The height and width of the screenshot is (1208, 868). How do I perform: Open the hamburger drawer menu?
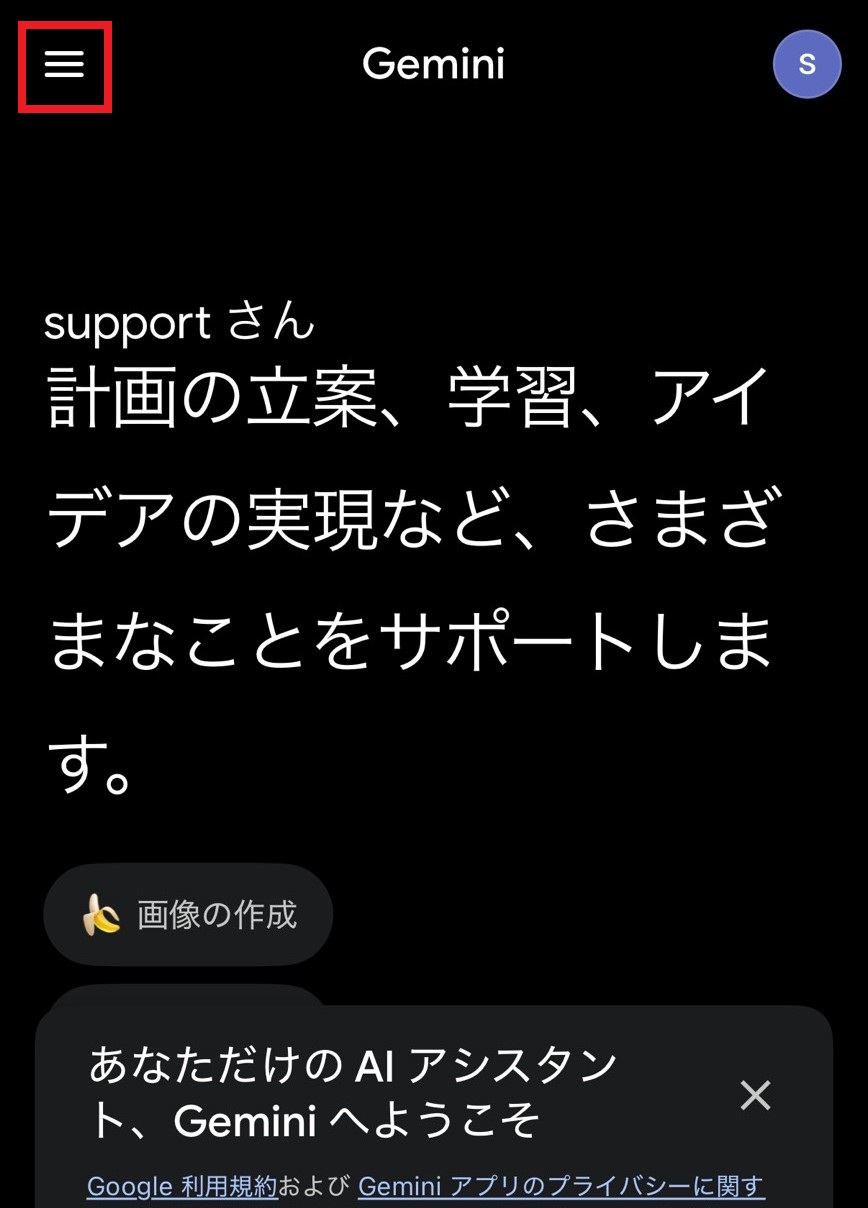[x=64, y=66]
